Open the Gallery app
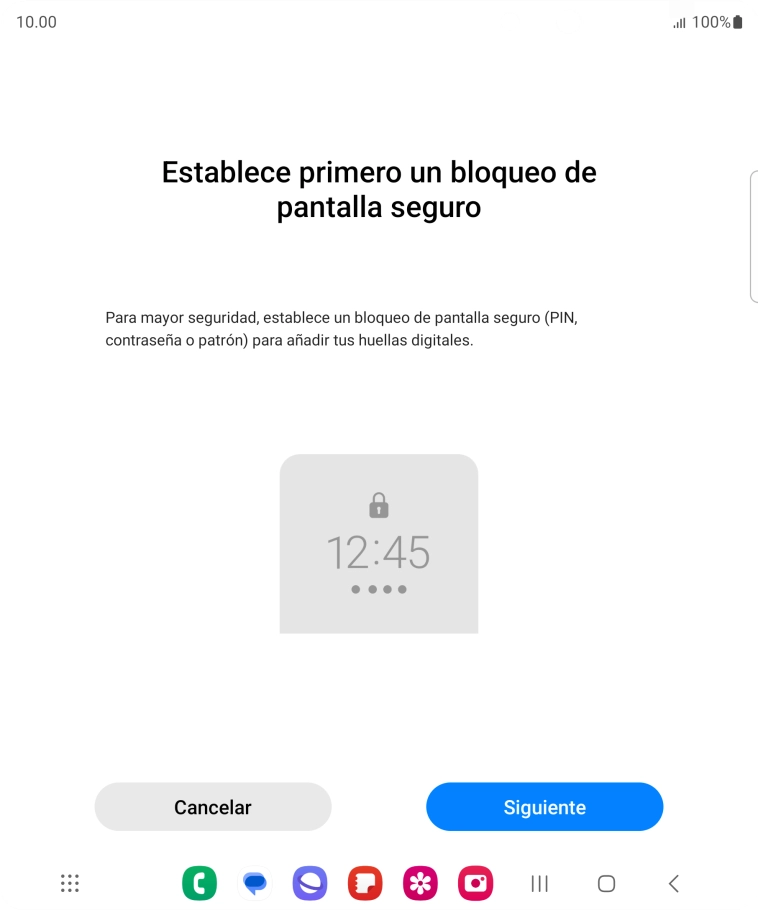Image resolution: width=758 pixels, height=910 pixels. click(x=420, y=883)
